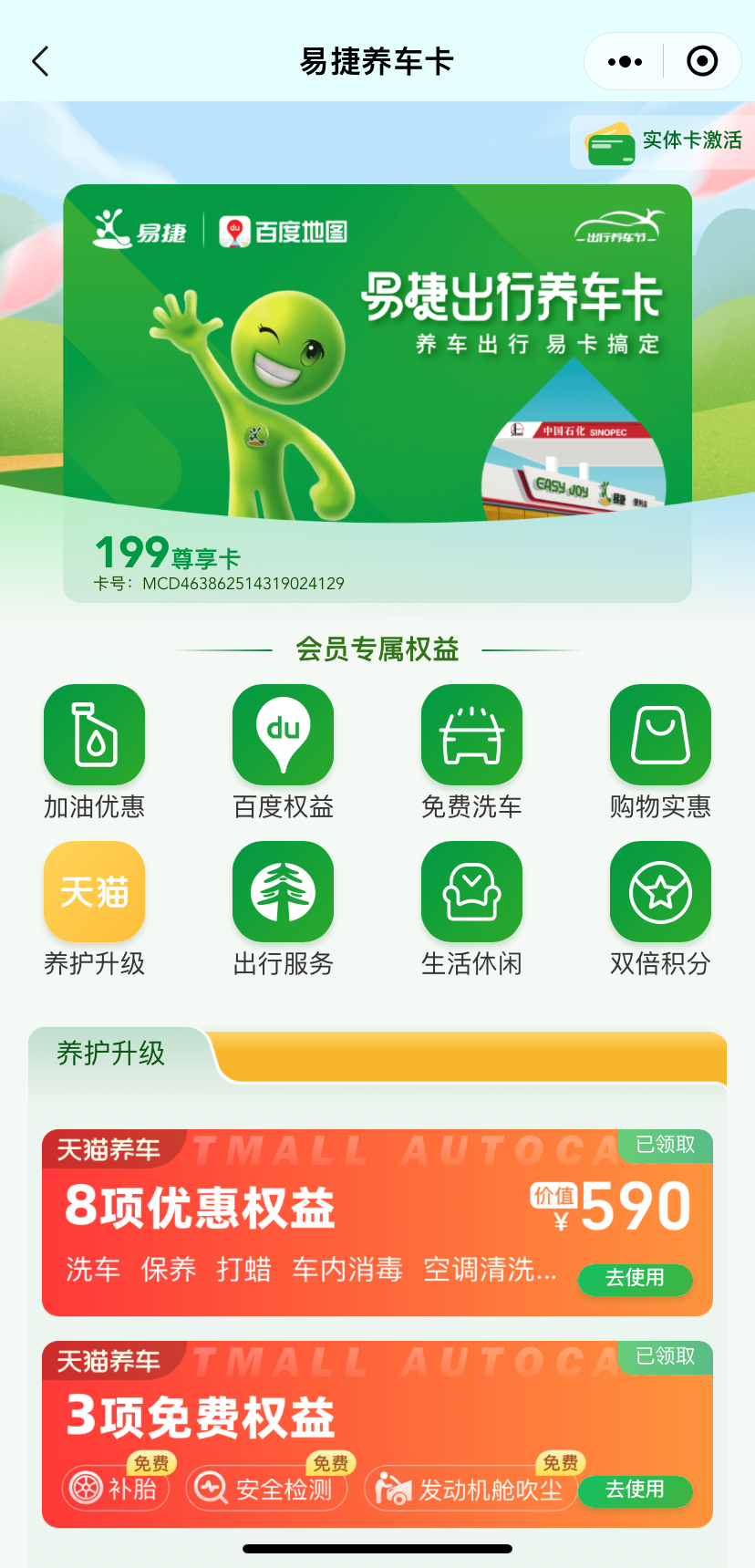Screen dimensions: 755x1568
Task: Go back from 易捷养车卡 page
Action: point(40,62)
